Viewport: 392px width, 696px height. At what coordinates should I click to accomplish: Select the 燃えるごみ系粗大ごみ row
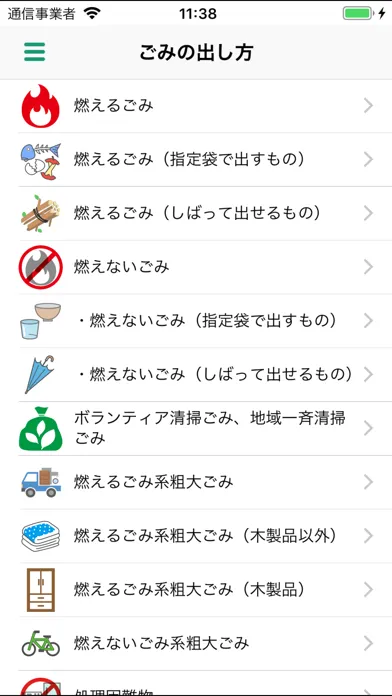196,482
